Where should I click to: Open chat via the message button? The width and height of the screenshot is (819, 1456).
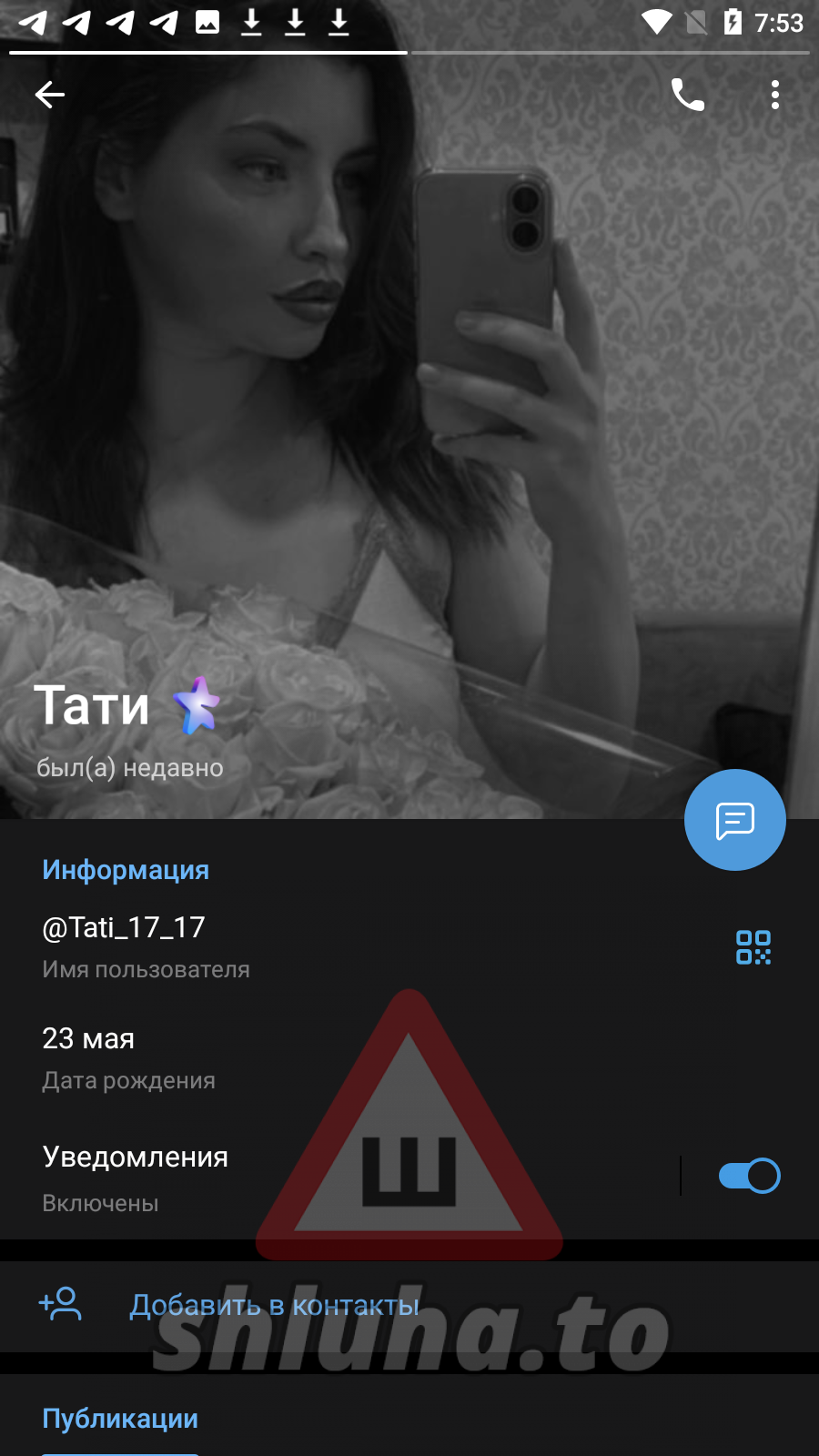click(x=734, y=820)
